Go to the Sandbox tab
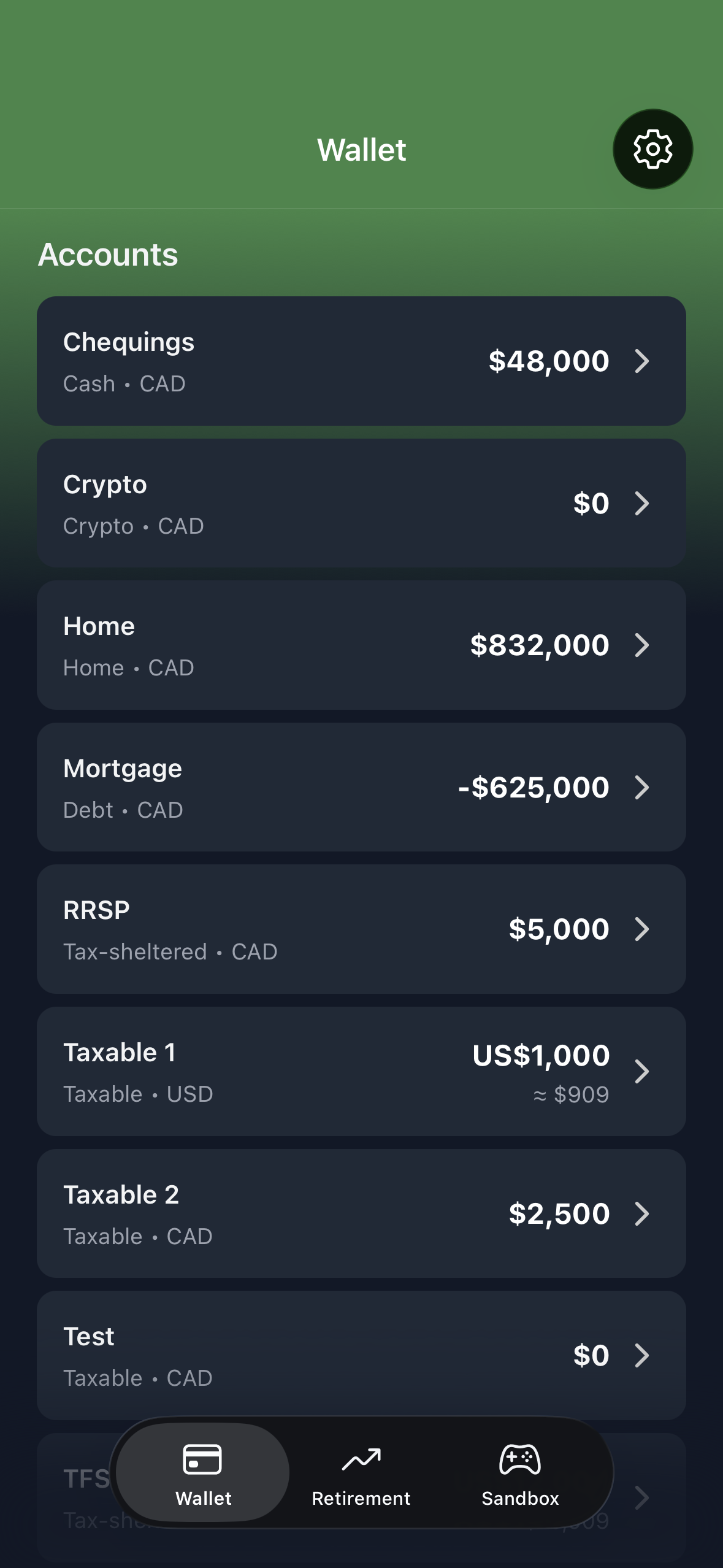 pos(520,1474)
